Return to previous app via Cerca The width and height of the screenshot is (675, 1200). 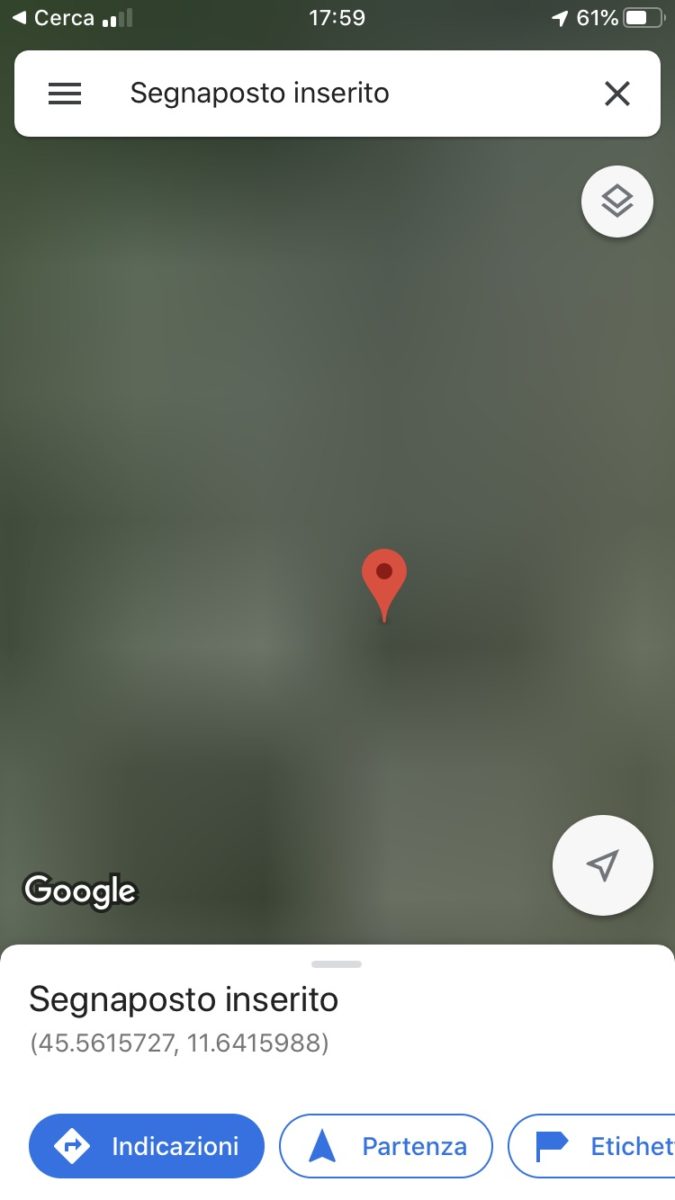click(53, 18)
